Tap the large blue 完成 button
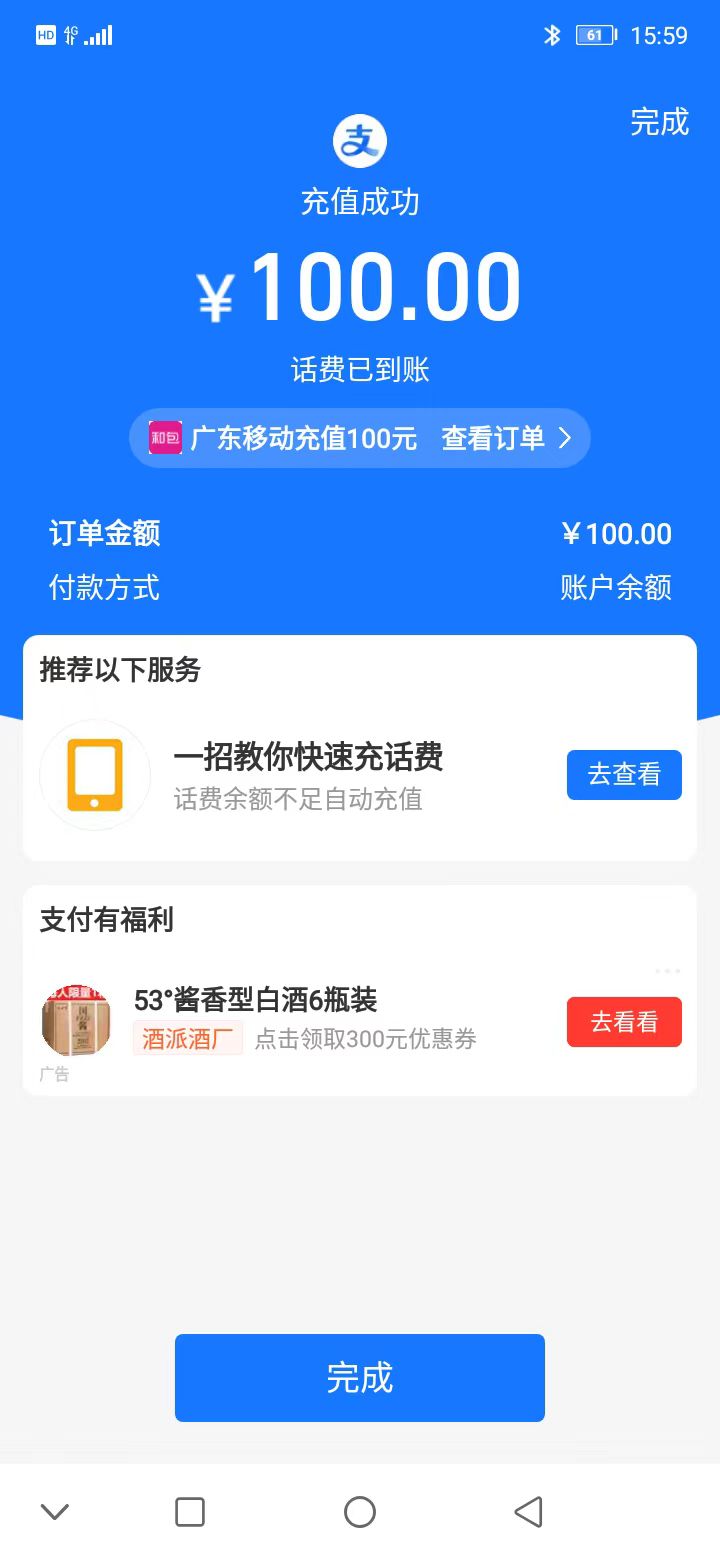Viewport: 720px width, 1560px height. [360, 1378]
